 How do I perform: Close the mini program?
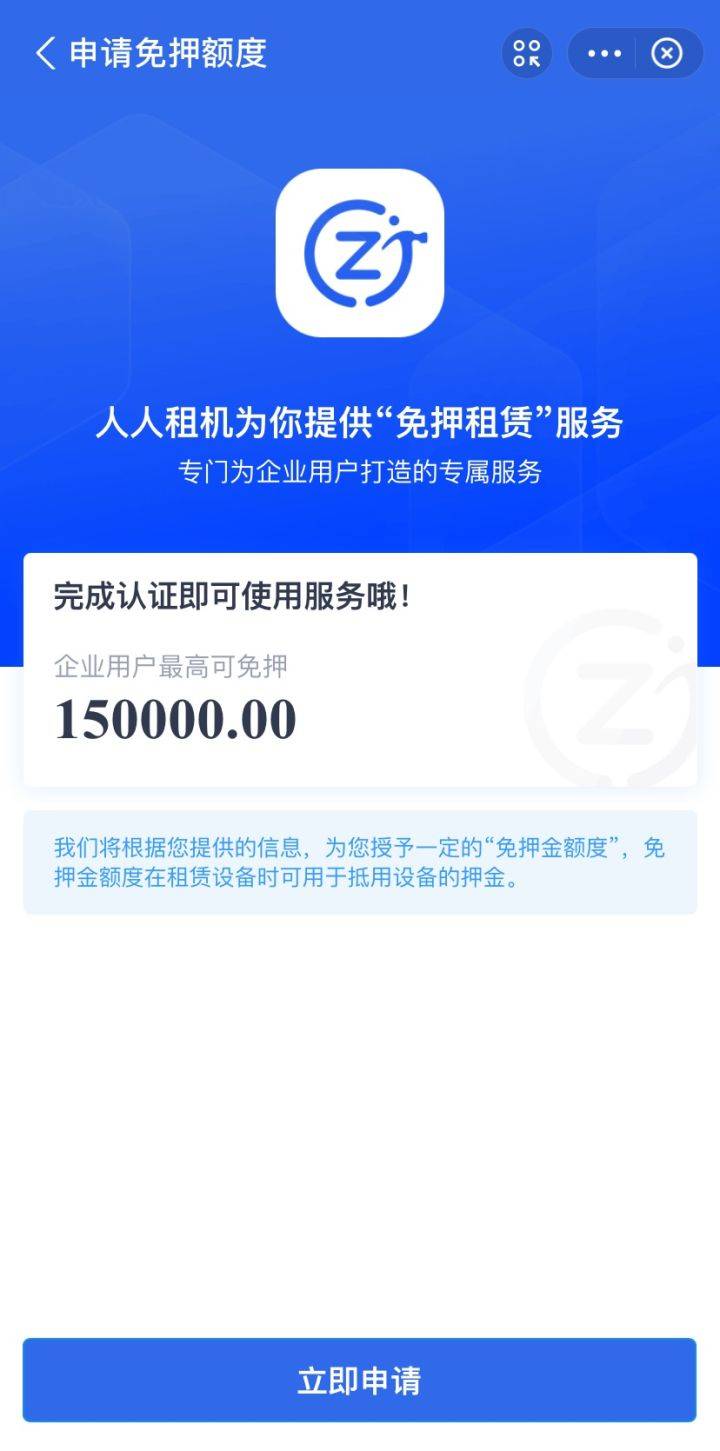[x=667, y=53]
